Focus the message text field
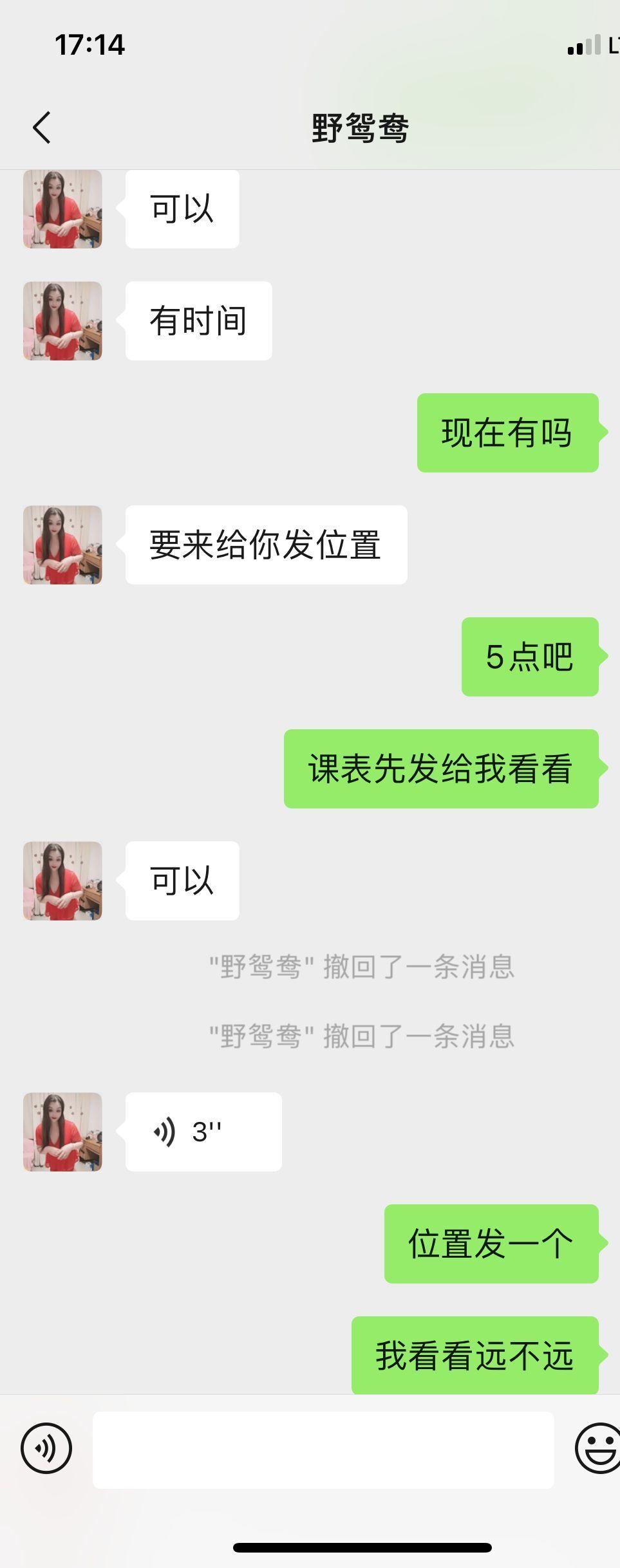620x1568 pixels. pos(323,1450)
